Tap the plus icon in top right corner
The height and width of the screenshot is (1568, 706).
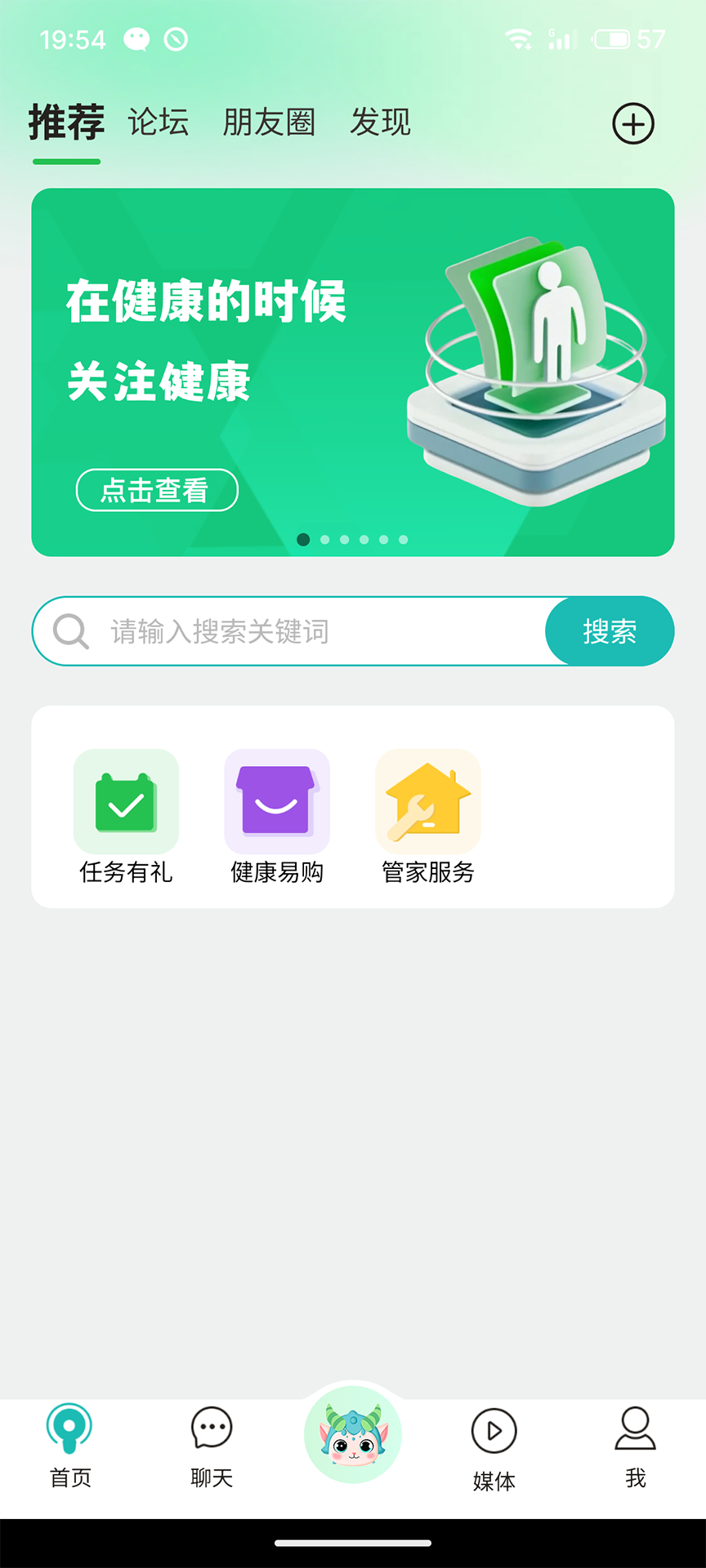633,124
